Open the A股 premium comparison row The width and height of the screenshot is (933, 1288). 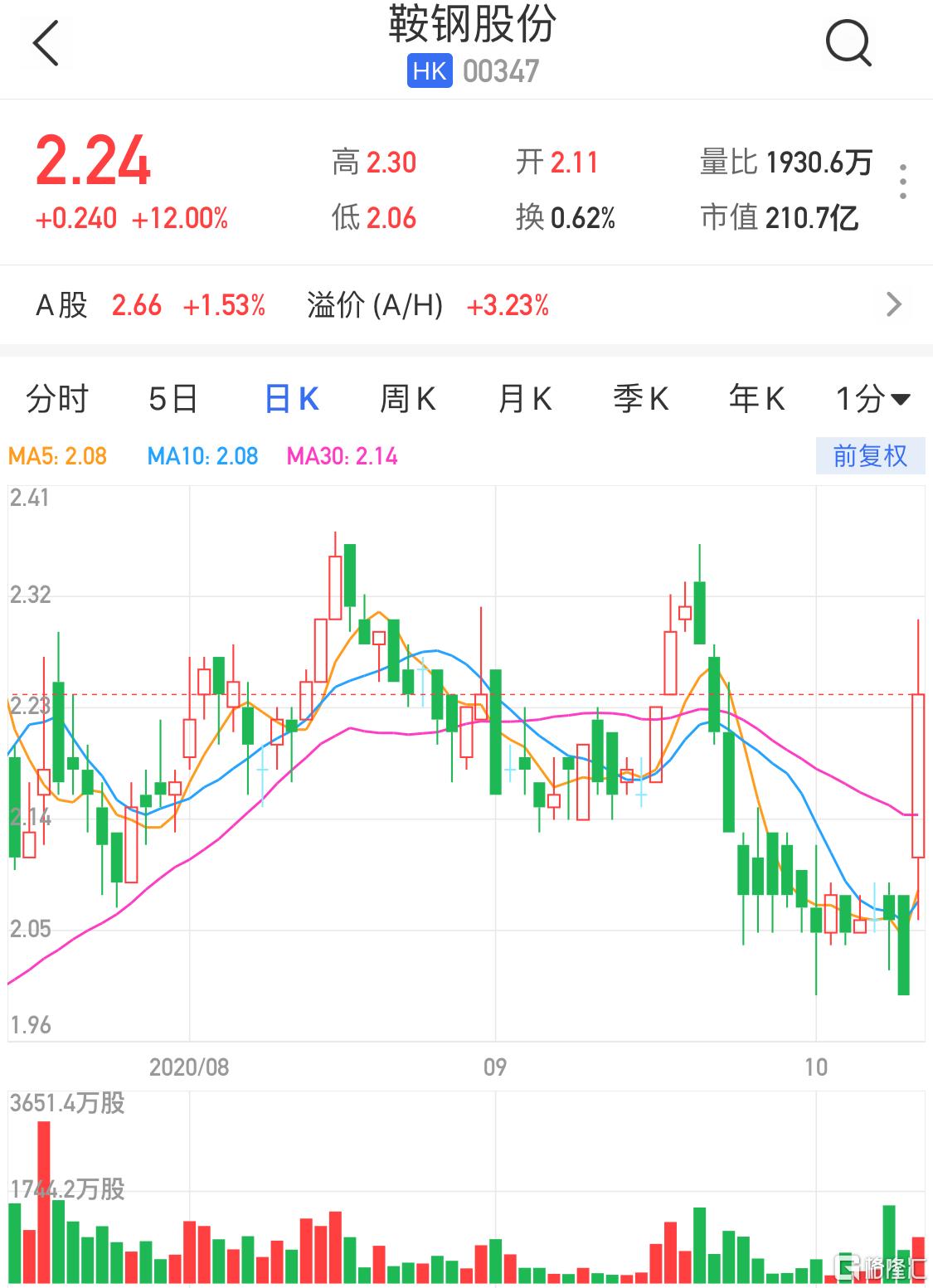[466, 305]
